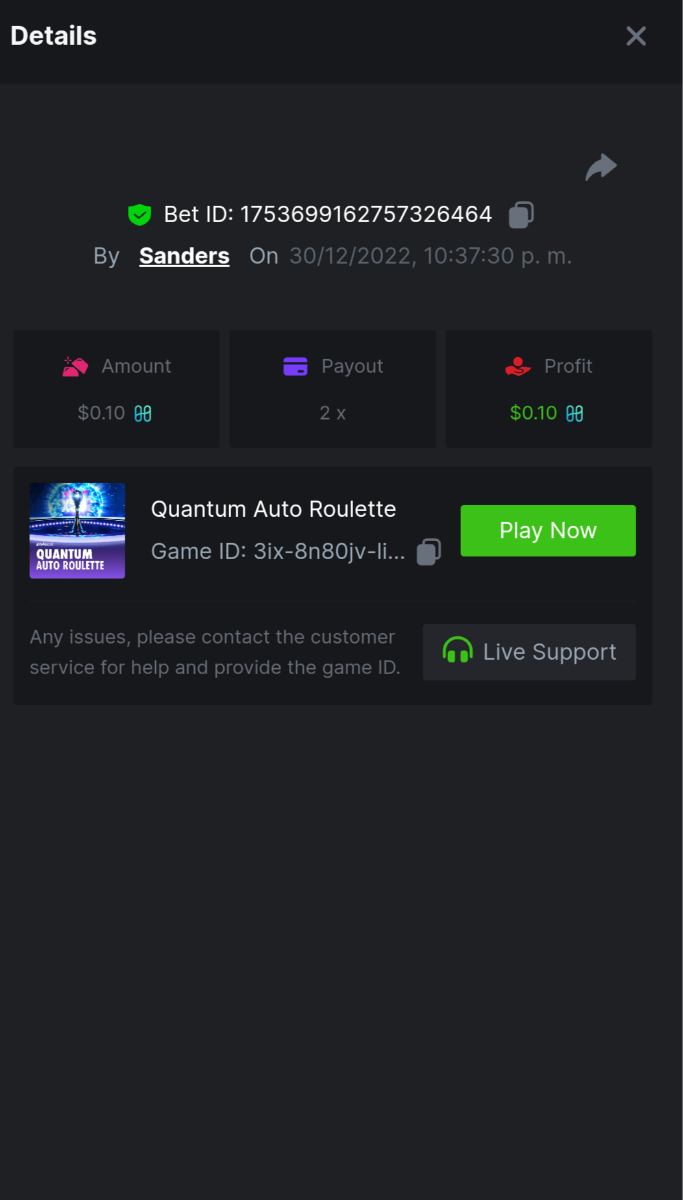Copy the Game ID

(x=428, y=552)
